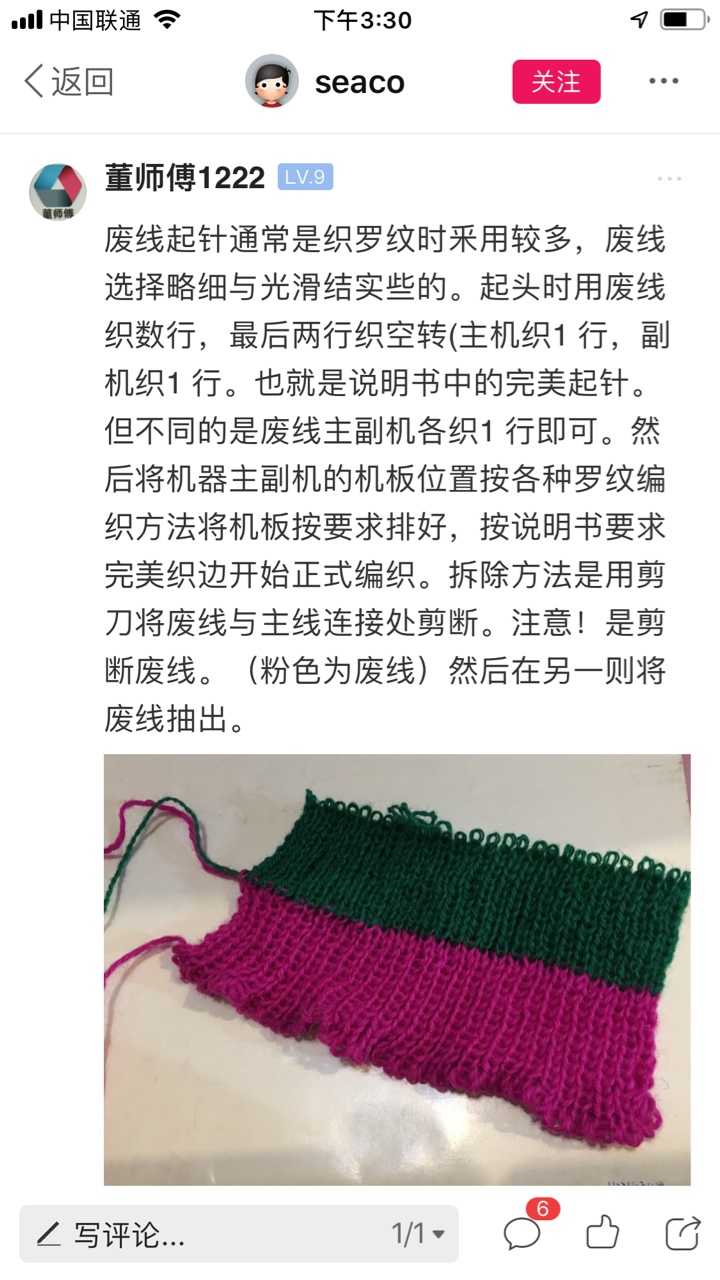Open seaco's profile from the header

tap(325, 82)
